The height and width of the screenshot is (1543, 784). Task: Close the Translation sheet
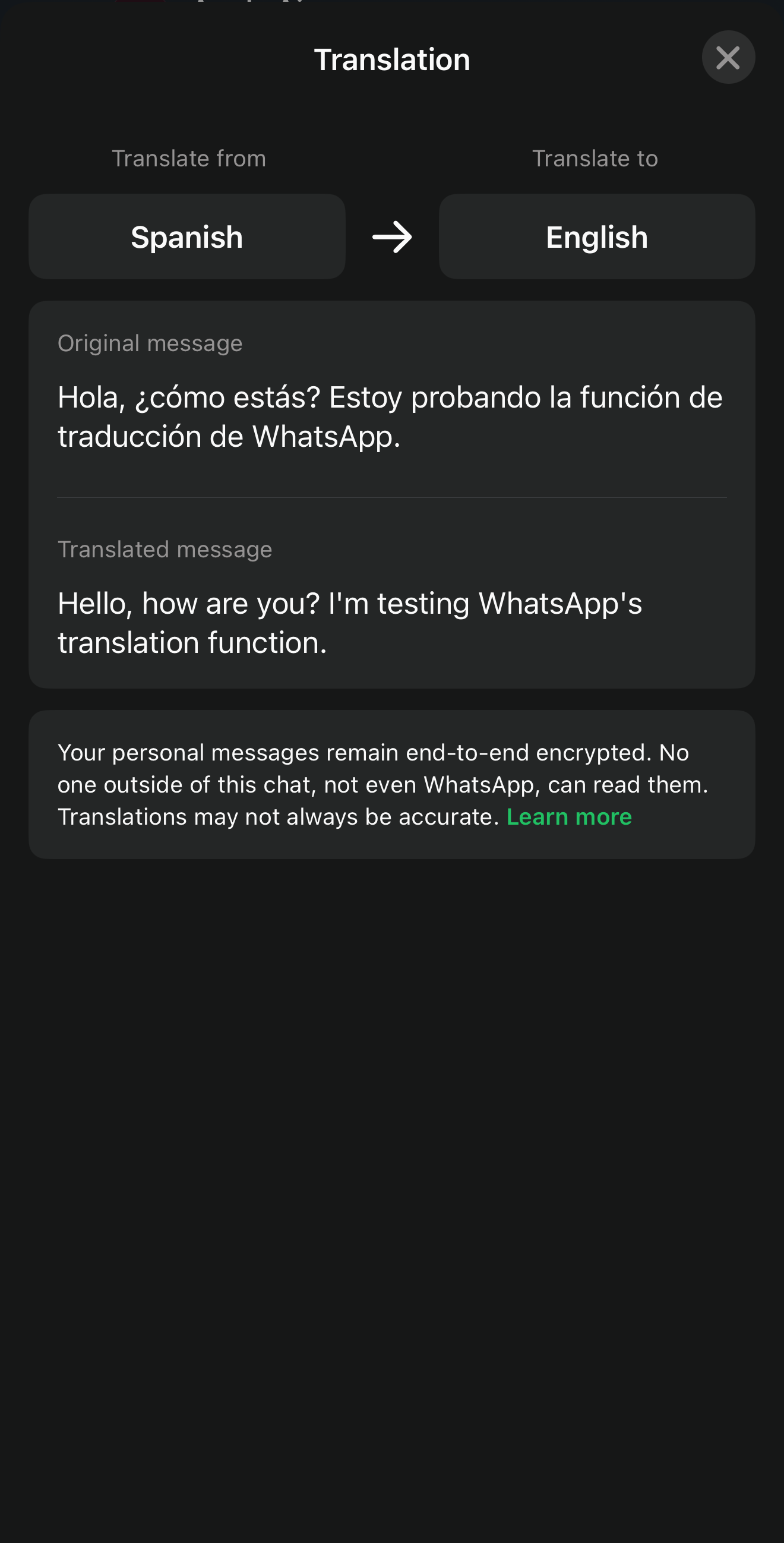[728, 58]
